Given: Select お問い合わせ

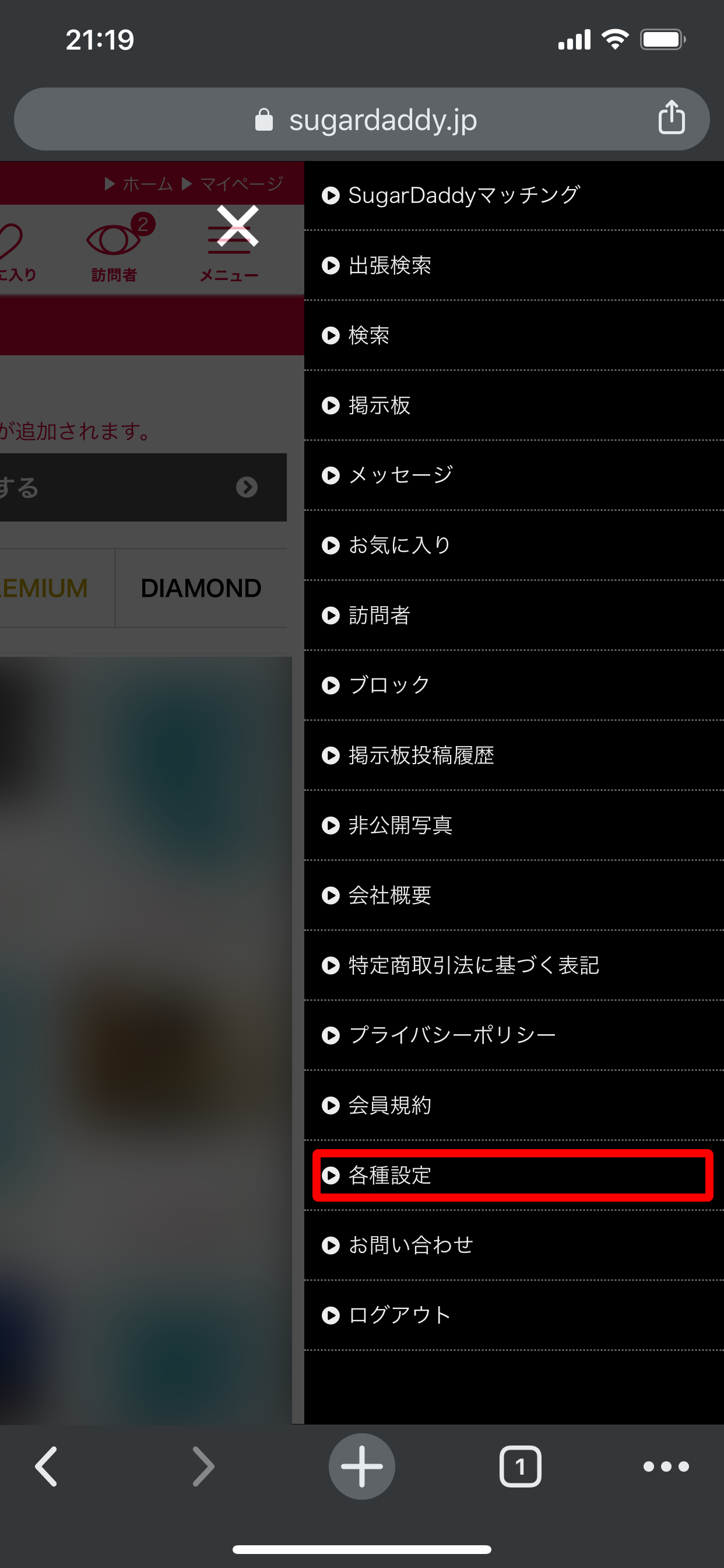Looking at the screenshot, I should coord(410,1245).
